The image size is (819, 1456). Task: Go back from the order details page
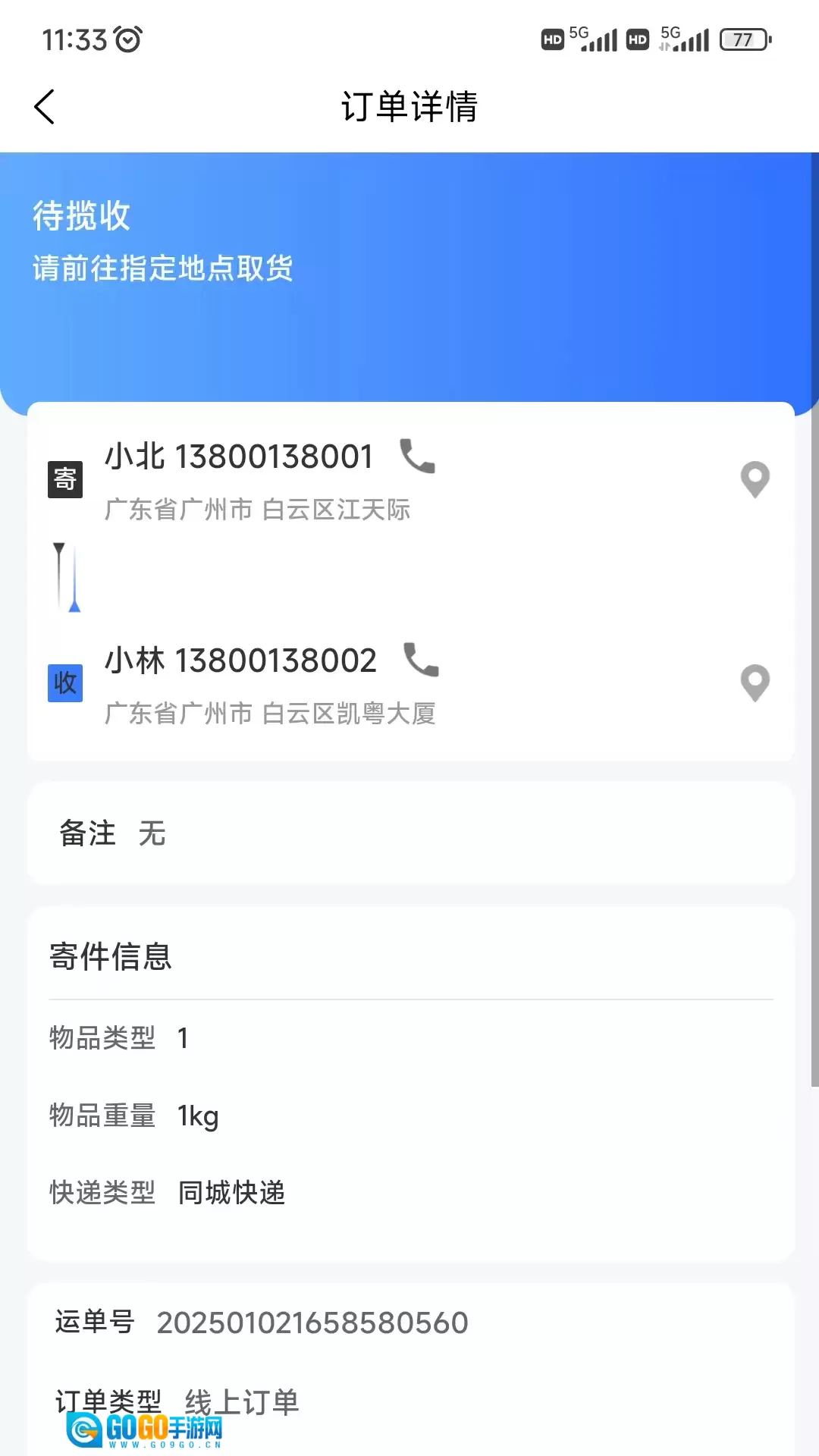(x=45, y=107)
